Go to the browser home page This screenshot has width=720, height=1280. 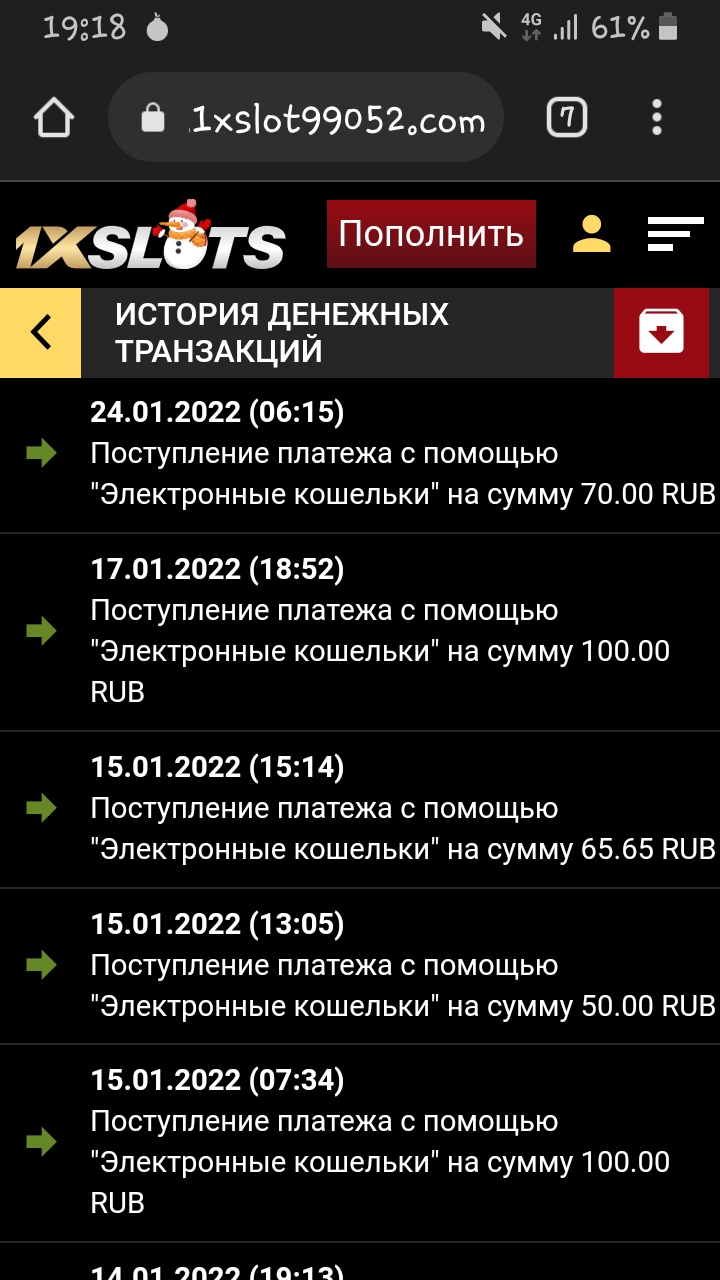pos(54,119)
